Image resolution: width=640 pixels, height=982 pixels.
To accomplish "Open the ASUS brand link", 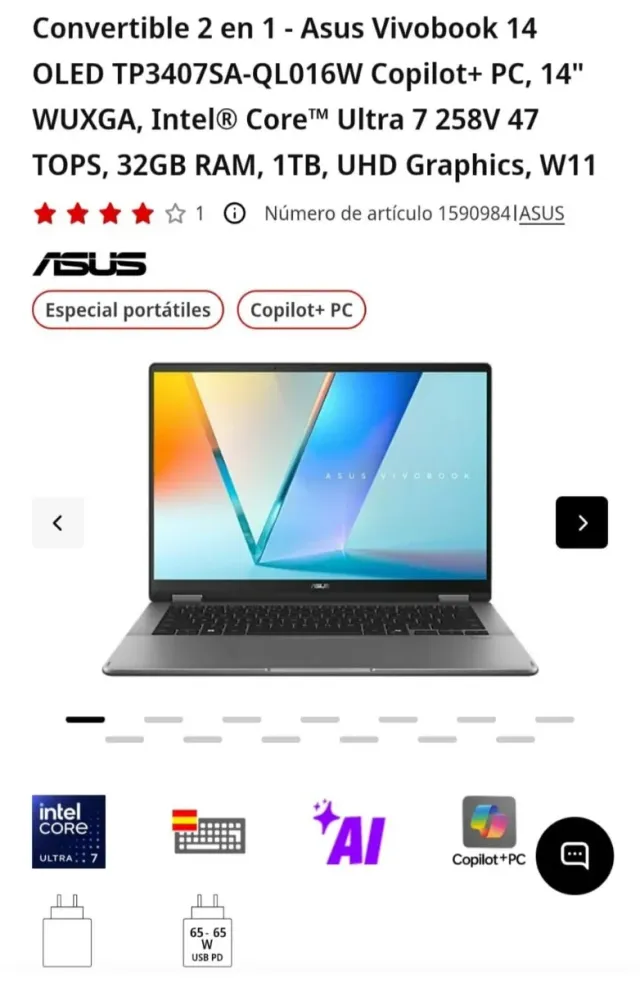I will 542,213.
